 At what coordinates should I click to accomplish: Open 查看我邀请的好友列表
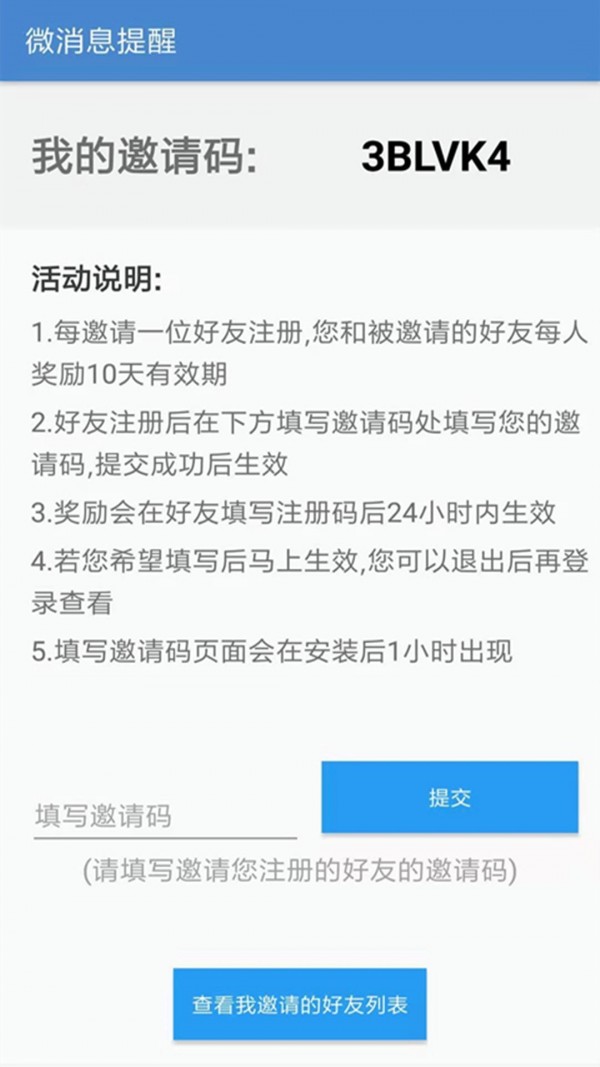tap(300, 1004)
